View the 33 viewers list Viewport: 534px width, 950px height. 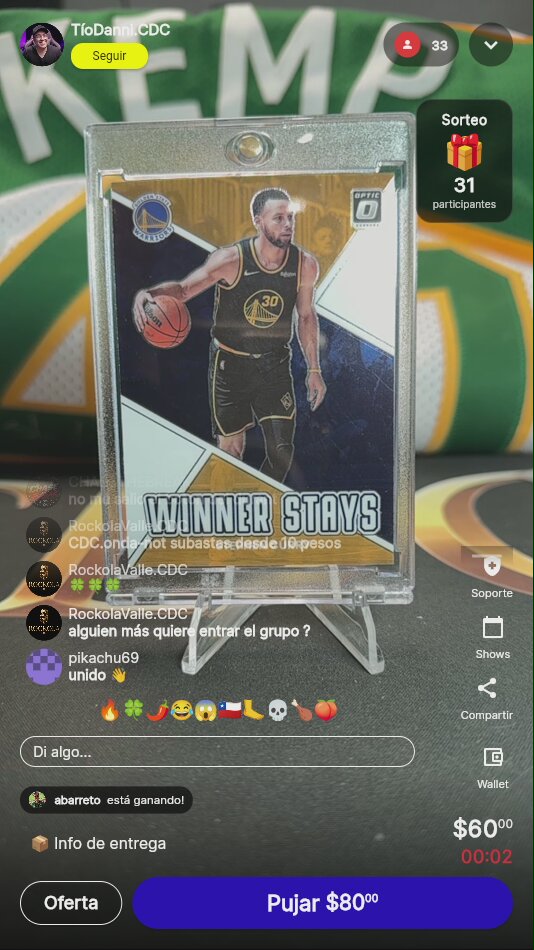[421, 45]
